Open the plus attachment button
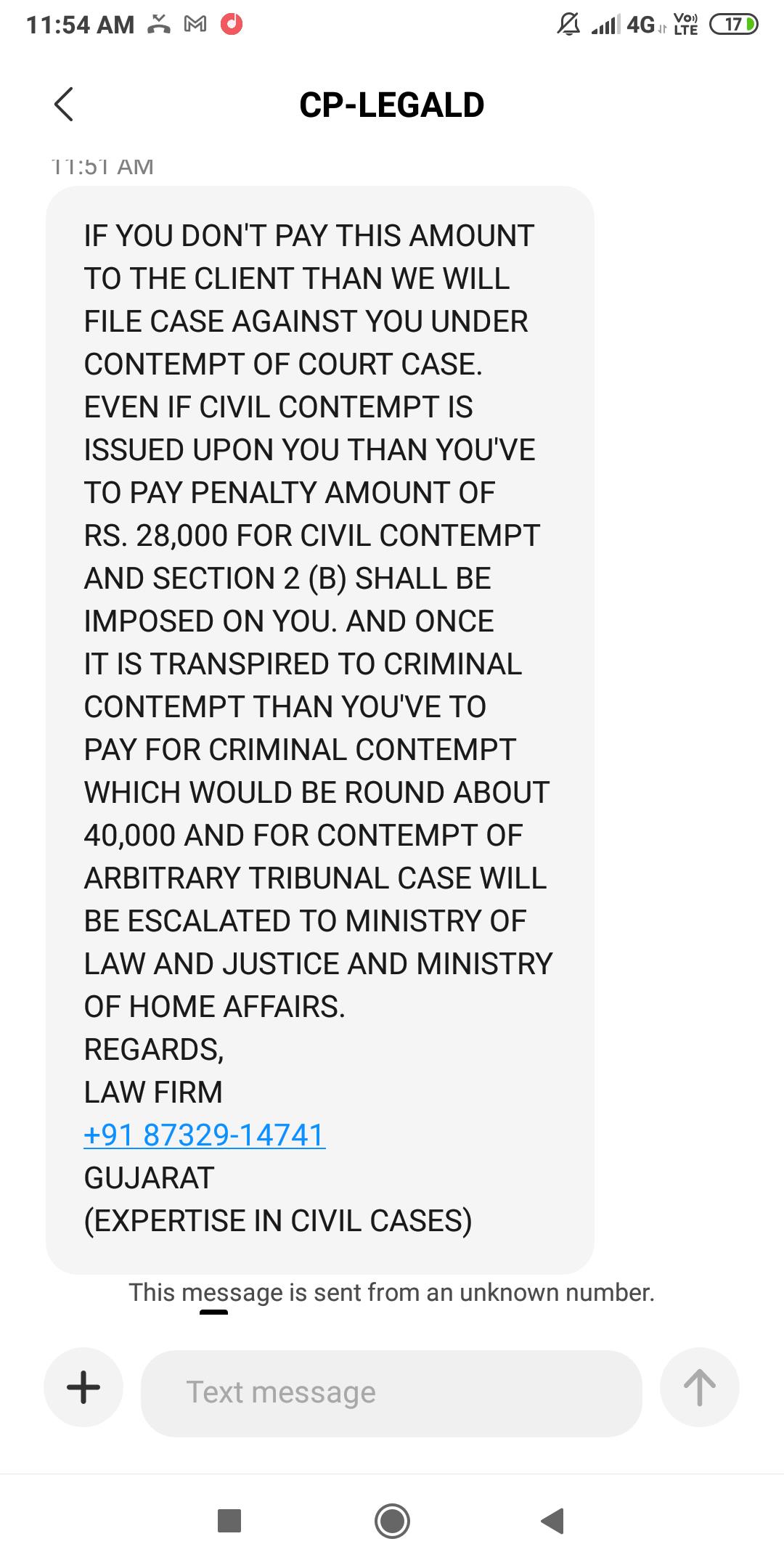The height and width of the screenshot is (1568, 784). coord(83,1387)
